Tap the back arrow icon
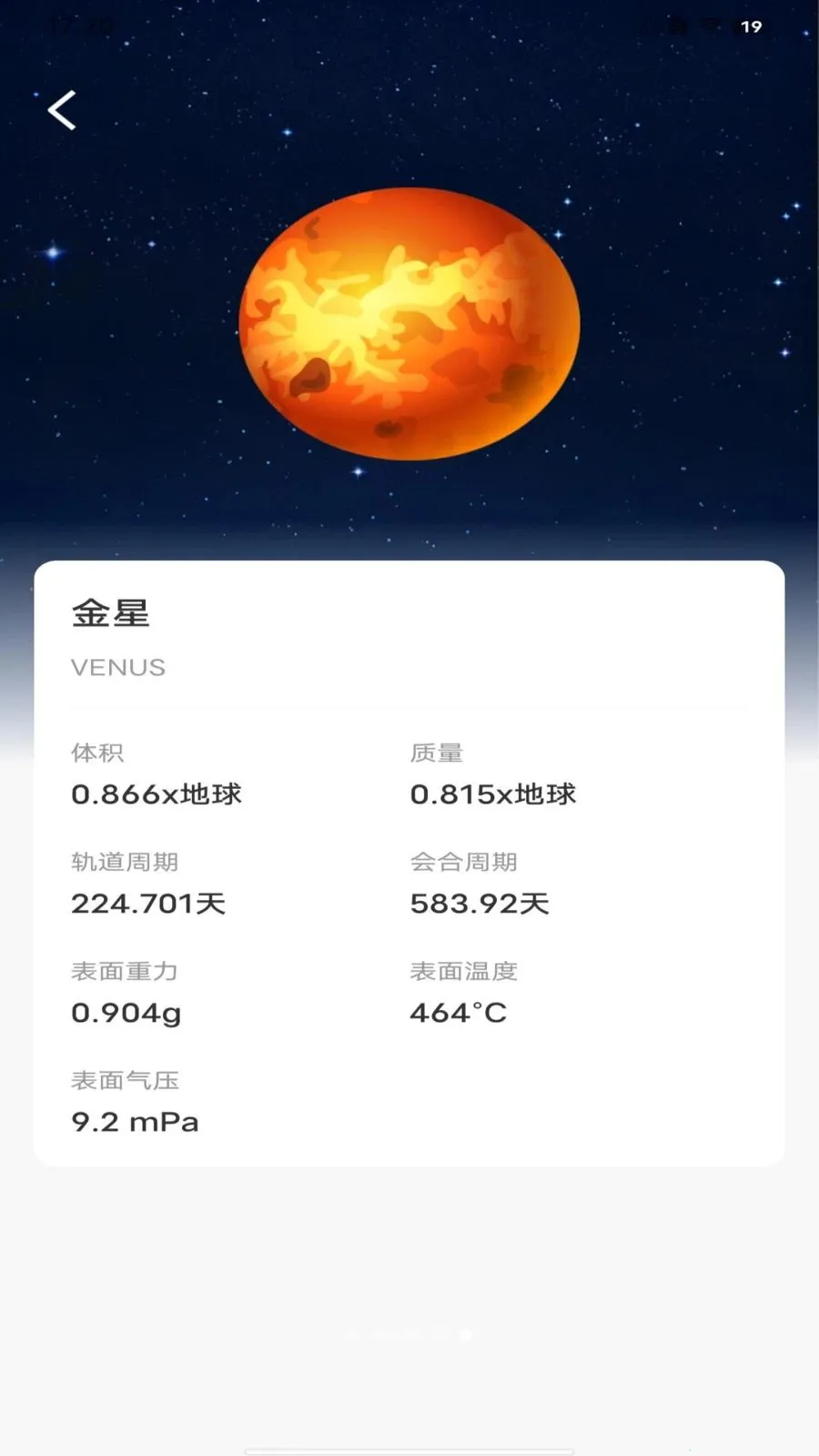The width and height of the screenshot is (819, 1456). 61,109
